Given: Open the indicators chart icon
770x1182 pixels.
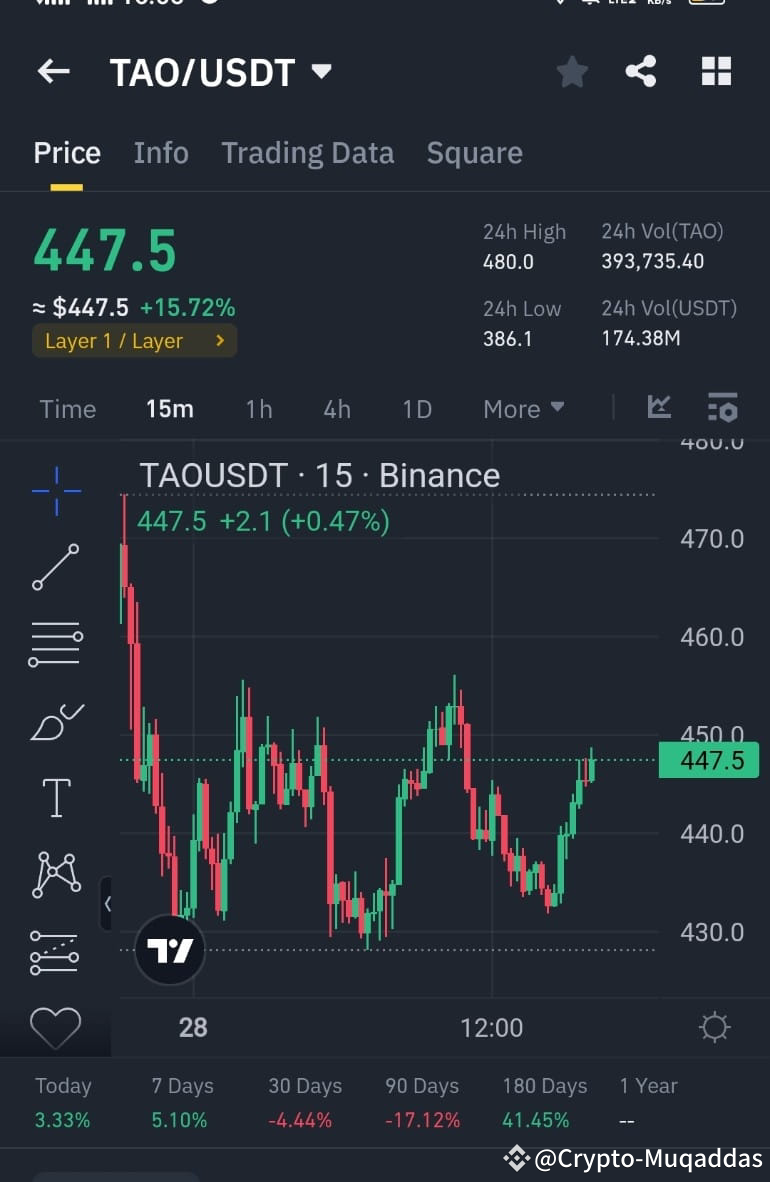Looking at the screenshot, I should click(x=659, y=408).
